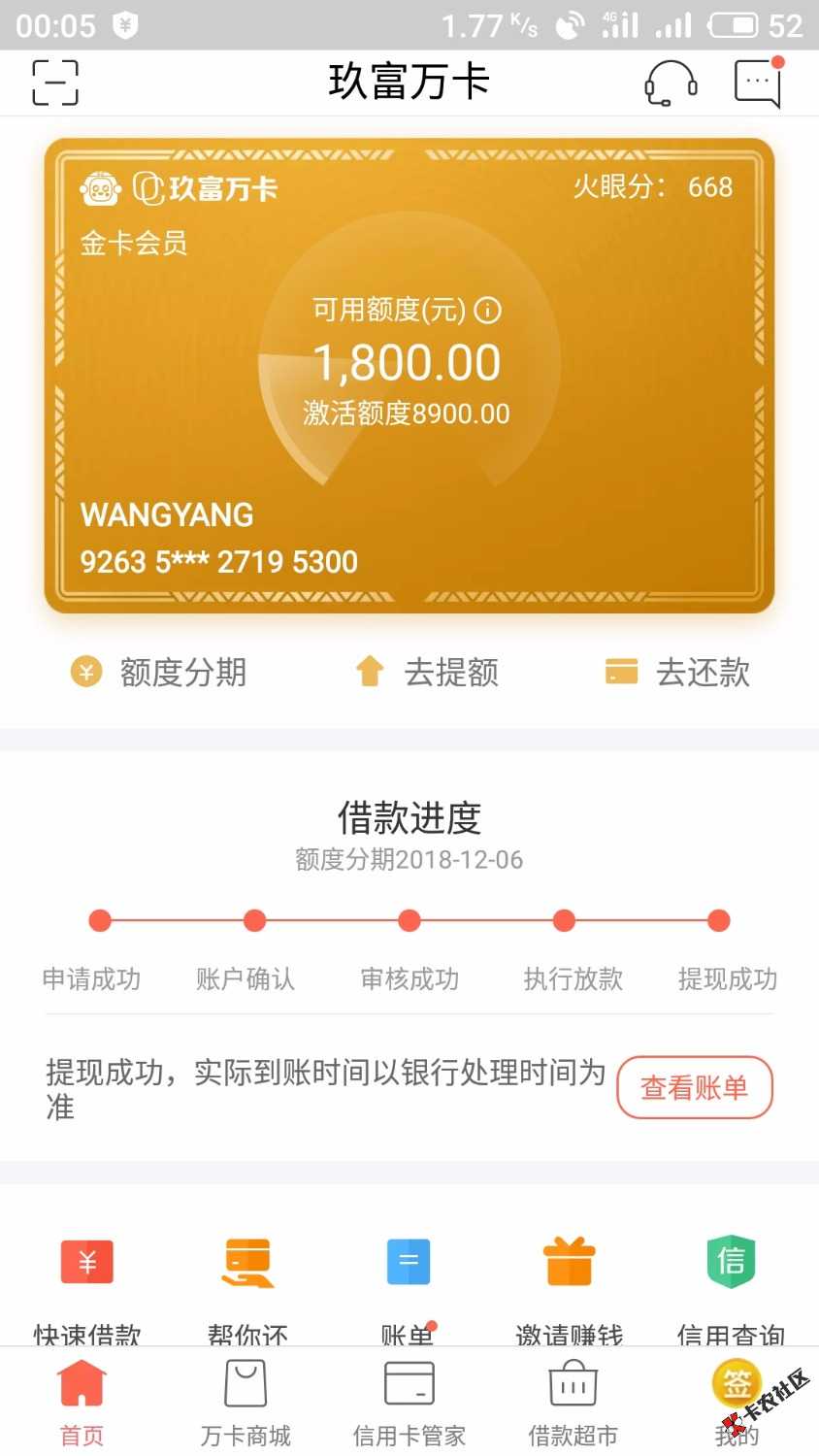The height and width of the screenshot is (1456, 819).
Task: Switch to the 首页 tab
Action: click(x=82, y=1403)
